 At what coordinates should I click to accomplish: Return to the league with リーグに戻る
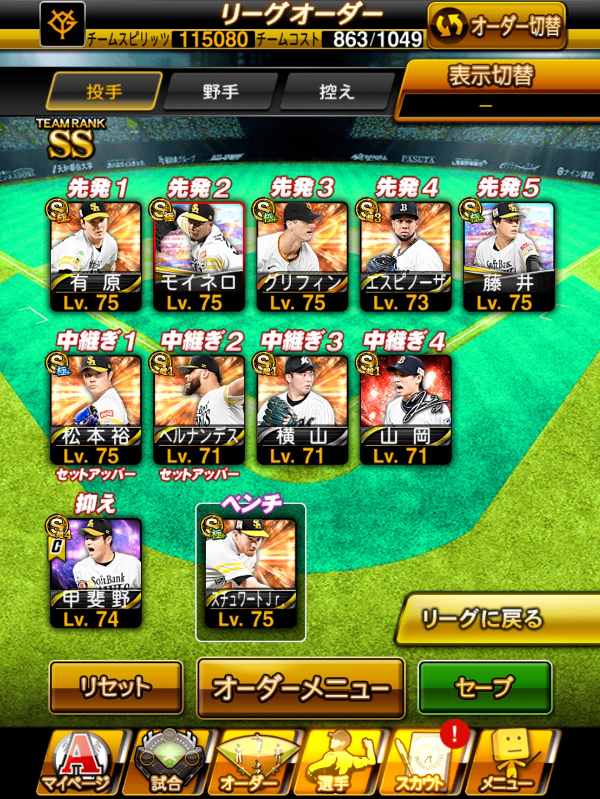tap(498, 619)
